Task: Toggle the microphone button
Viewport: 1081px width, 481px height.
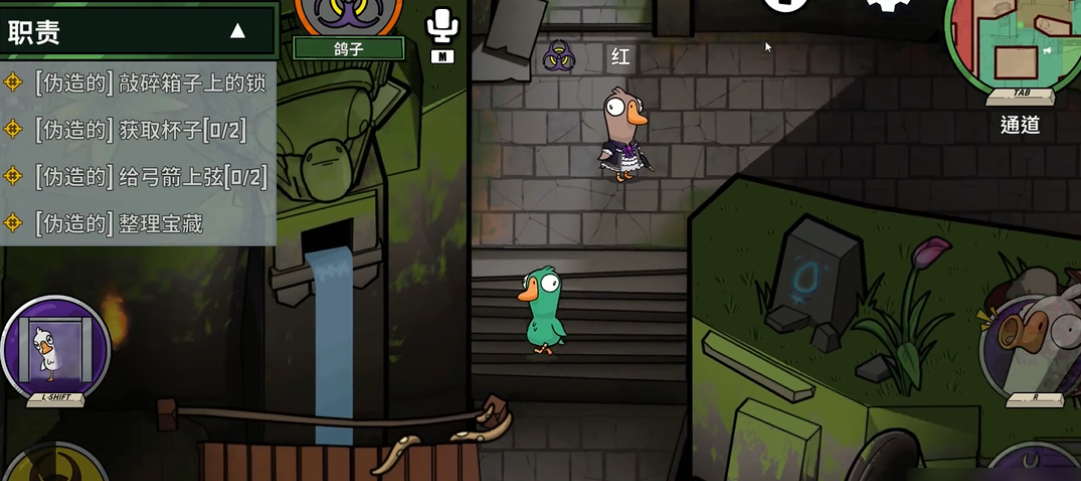Action: [x=441, y=28]
